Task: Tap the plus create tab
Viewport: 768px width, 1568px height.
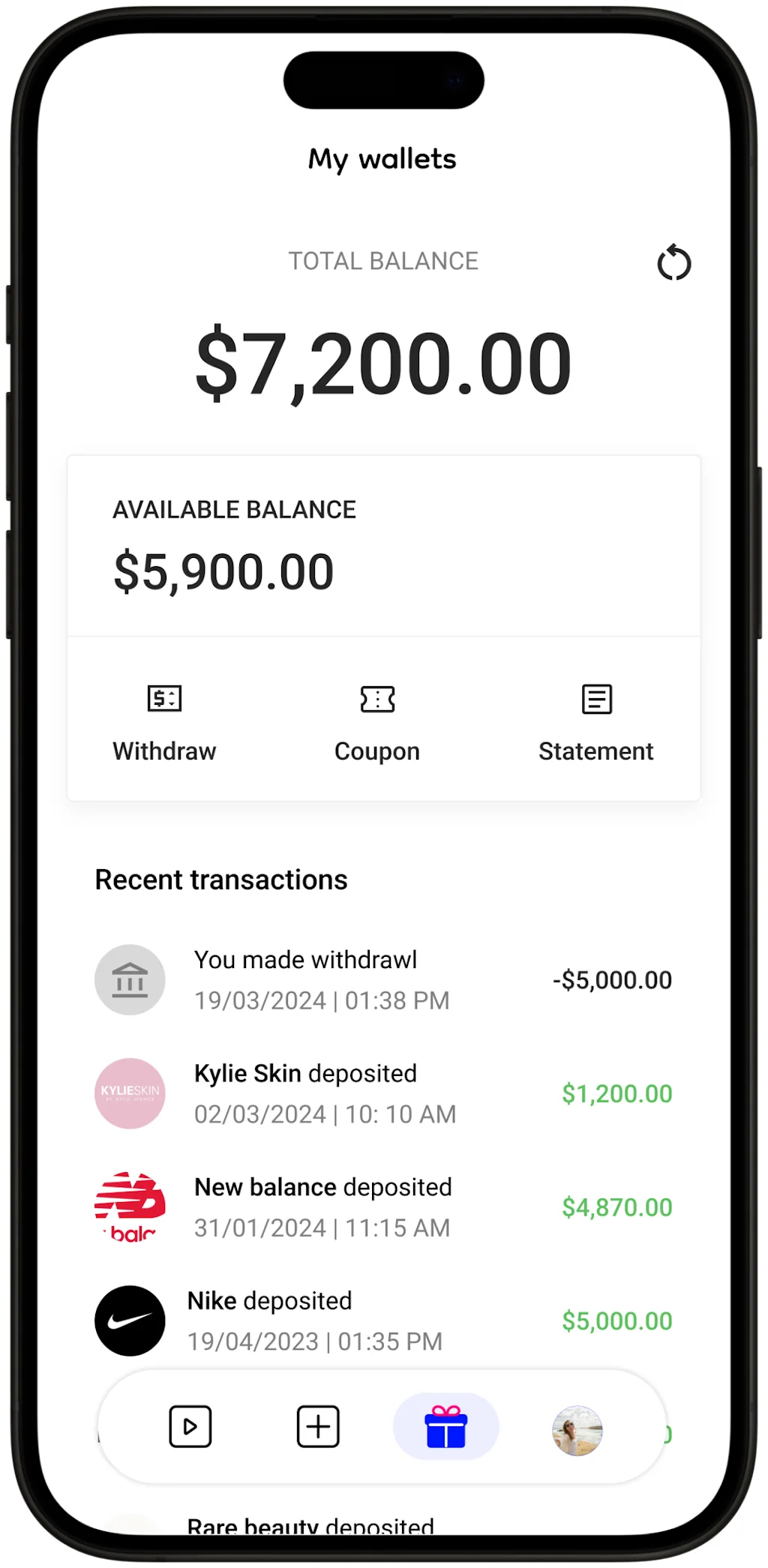Action: tap(318, 1426)
